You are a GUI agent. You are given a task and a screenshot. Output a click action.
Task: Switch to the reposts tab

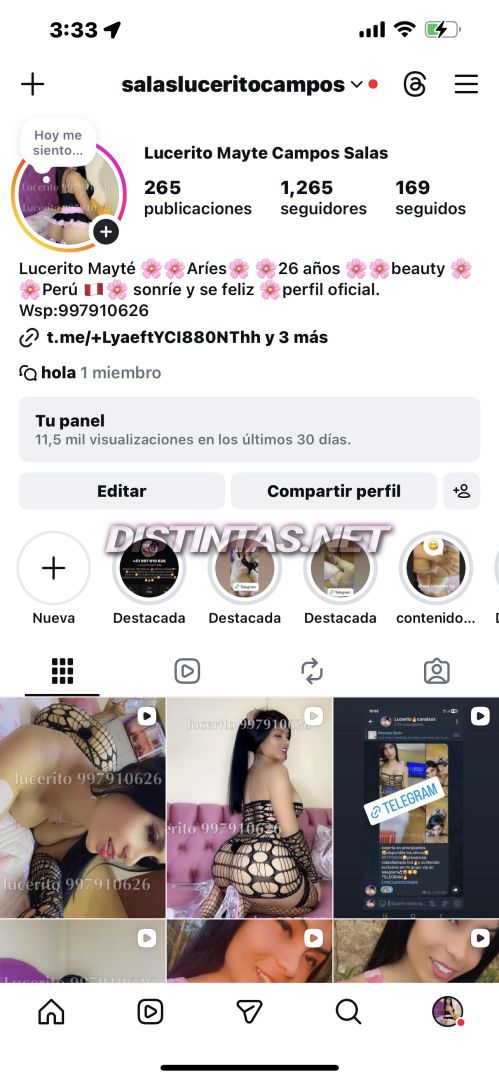point(312,671)
